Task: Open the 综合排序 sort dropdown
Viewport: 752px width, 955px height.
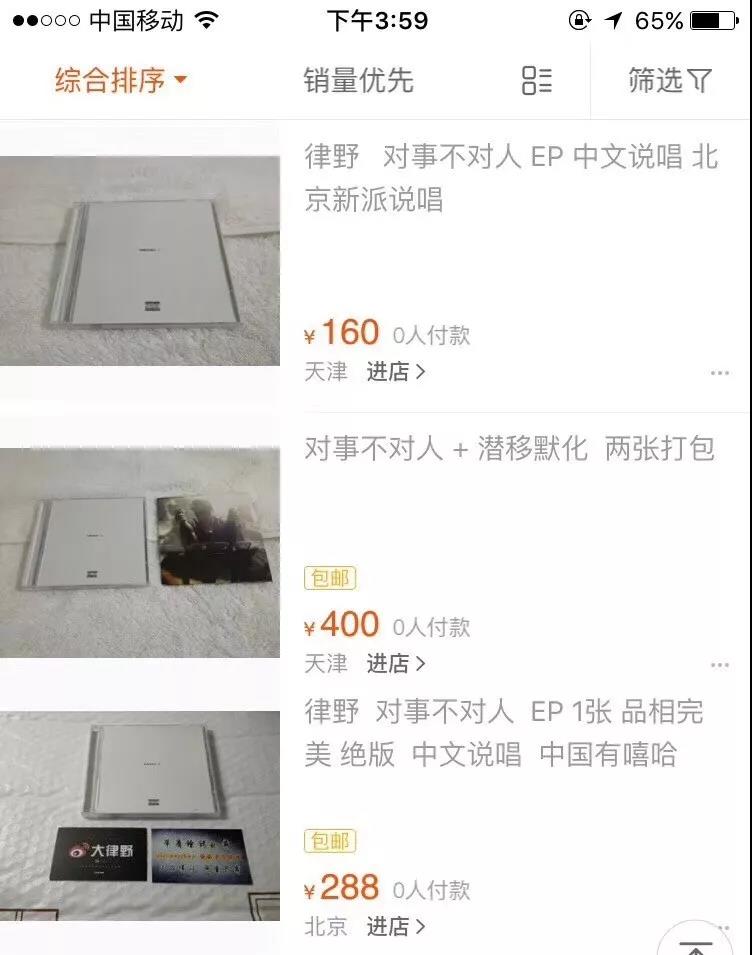Action: pyautogui.click(x=121, y=80)
